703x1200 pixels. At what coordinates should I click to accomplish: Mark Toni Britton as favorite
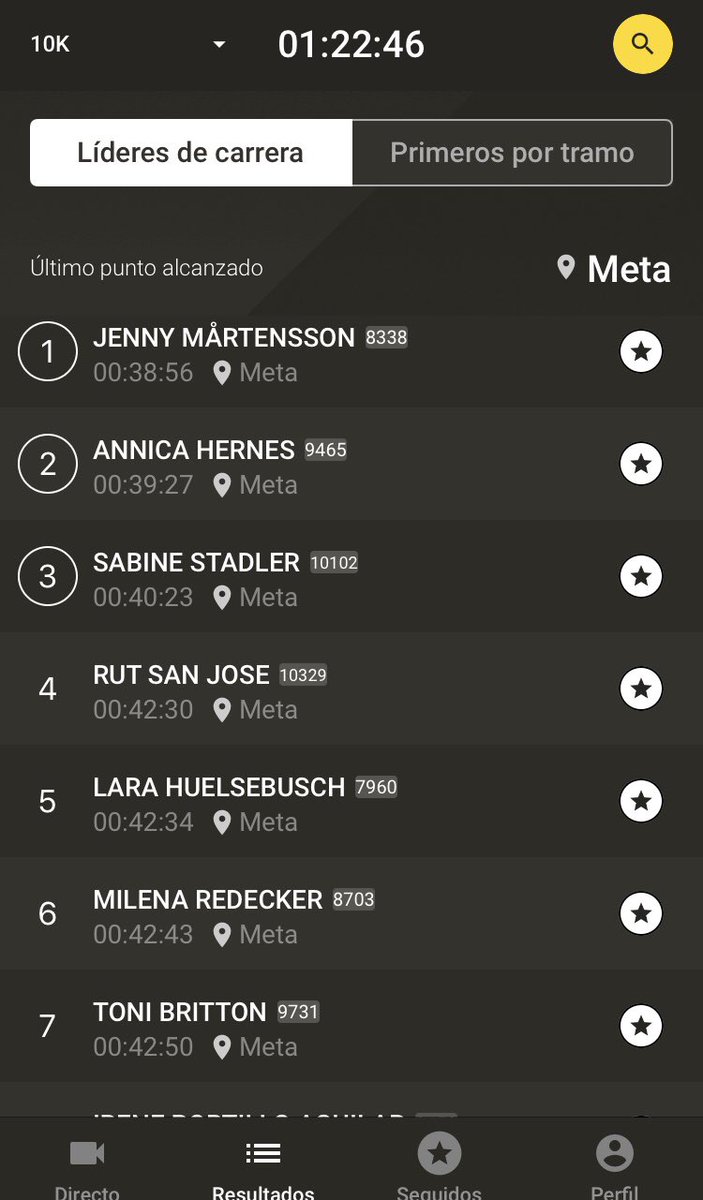641,1026
